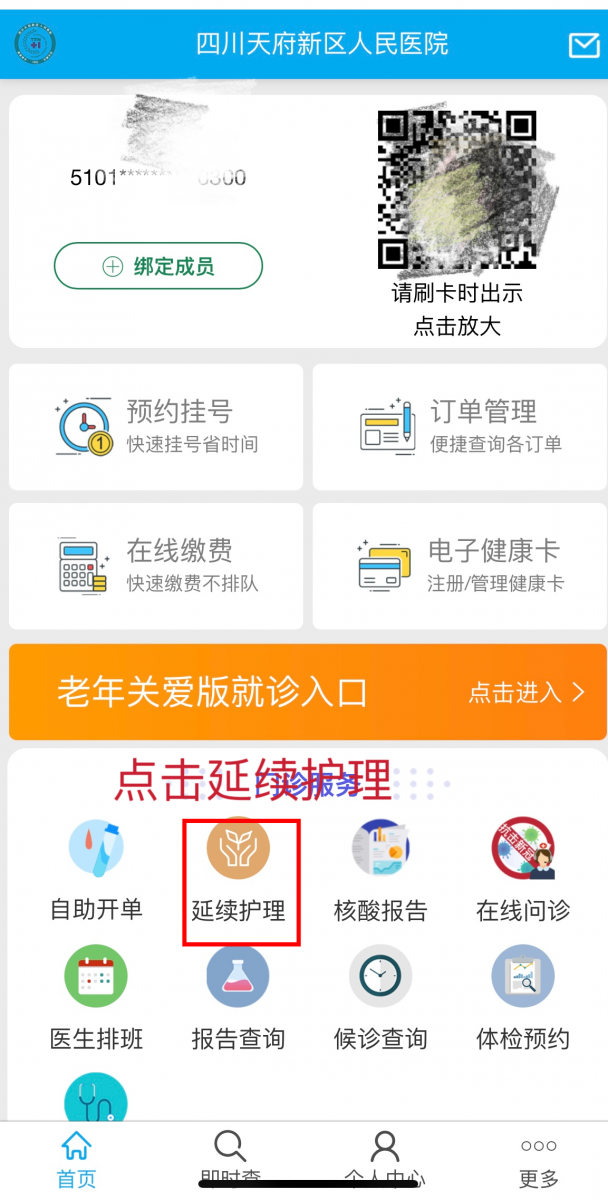This screenshot has width=608, height=1200.
Task: Select 延续护理 continued nursing
Action: [x=238, y=870]
